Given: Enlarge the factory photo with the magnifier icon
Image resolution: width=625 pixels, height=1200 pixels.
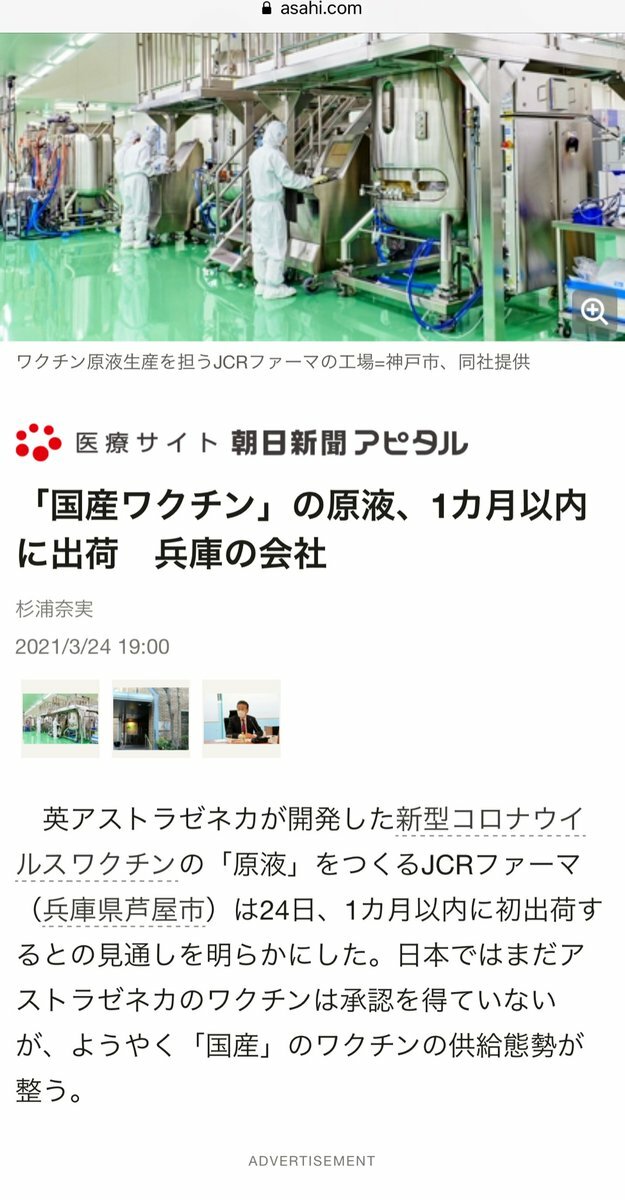Looking at the screenshot, I should (x=594, y=311).
